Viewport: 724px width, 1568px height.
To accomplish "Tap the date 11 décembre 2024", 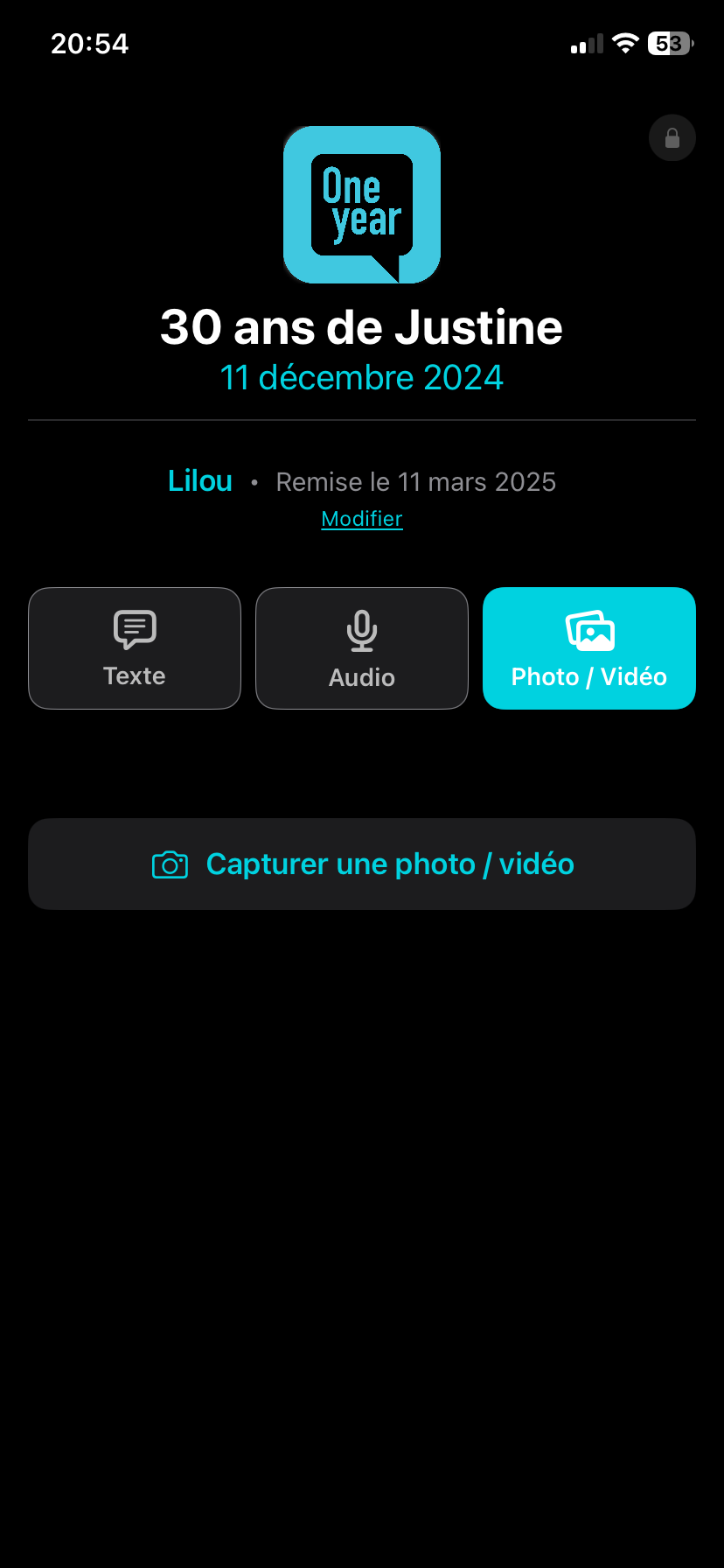I will 361,377.
